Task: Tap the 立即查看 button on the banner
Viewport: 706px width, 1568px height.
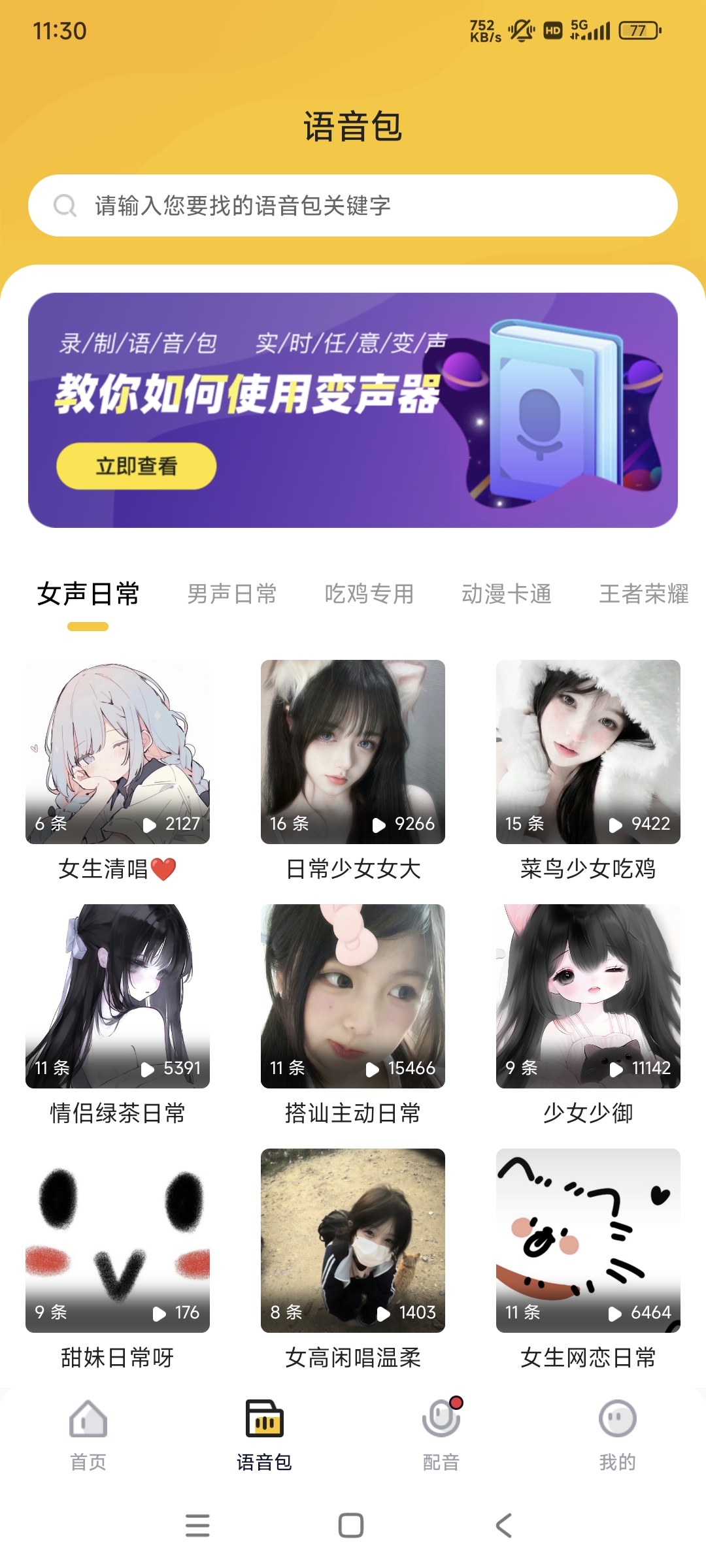Action: [x=136, y=466]
